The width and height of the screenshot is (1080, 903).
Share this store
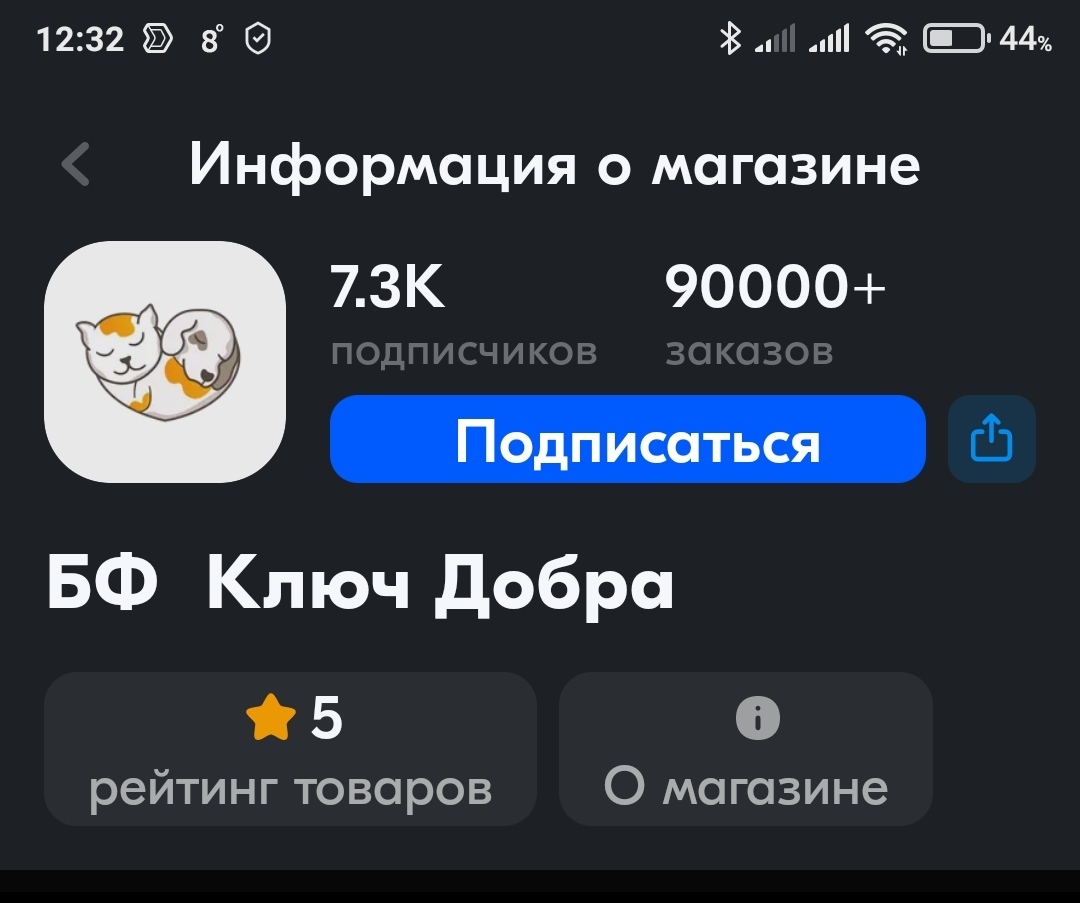[x=991, y=440]
